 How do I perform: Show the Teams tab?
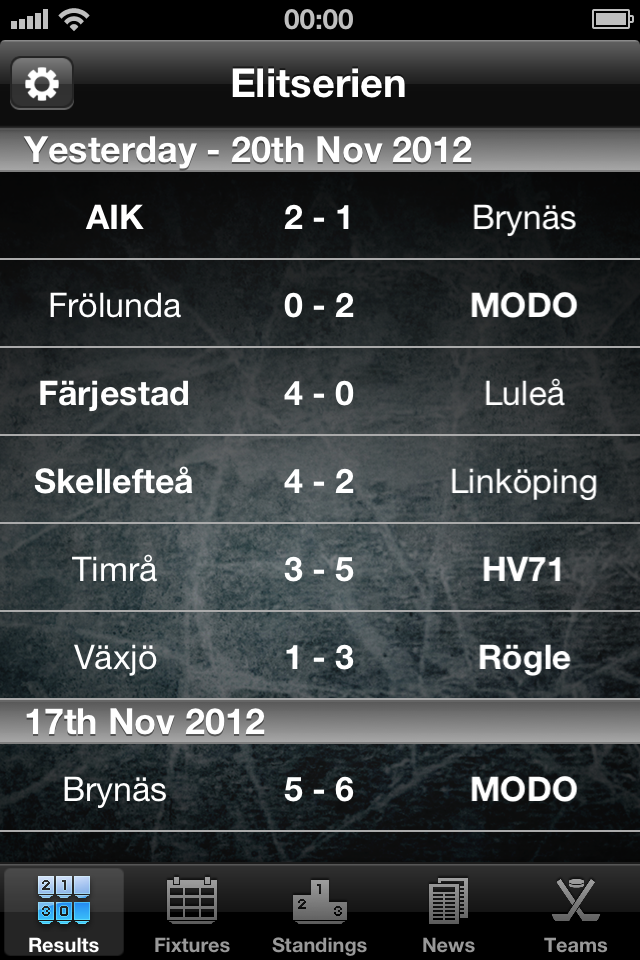(x=575, y=912)
